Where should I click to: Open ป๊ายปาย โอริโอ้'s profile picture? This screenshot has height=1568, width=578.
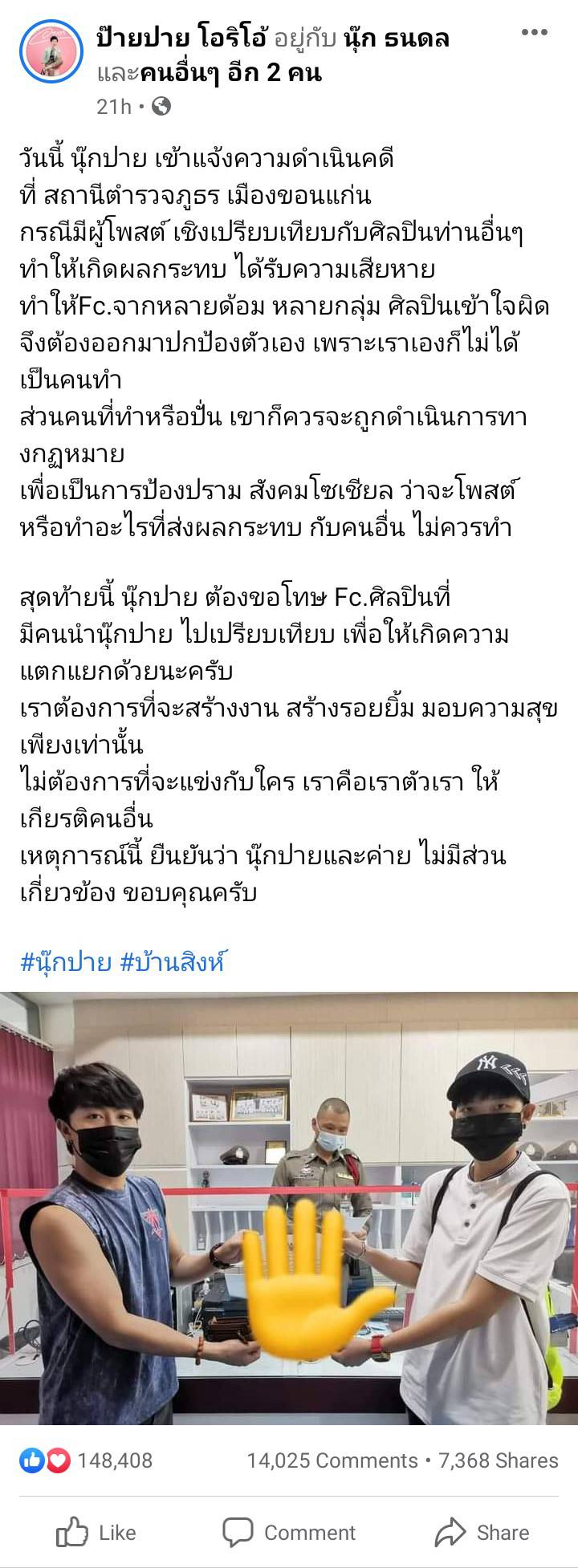(x=51, y=51)
